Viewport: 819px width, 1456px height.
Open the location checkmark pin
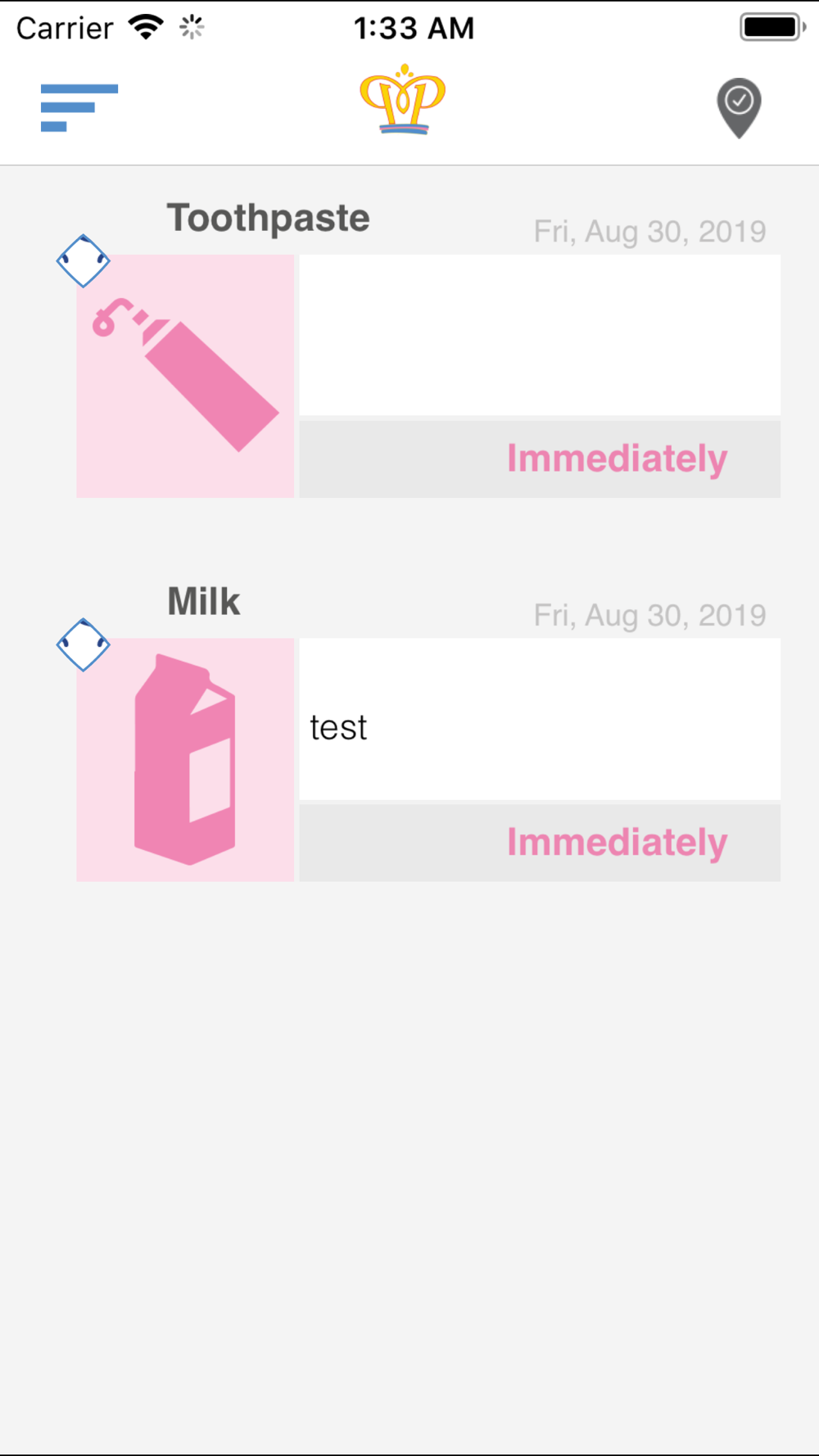pyautogui.click(x=739, y=107)
